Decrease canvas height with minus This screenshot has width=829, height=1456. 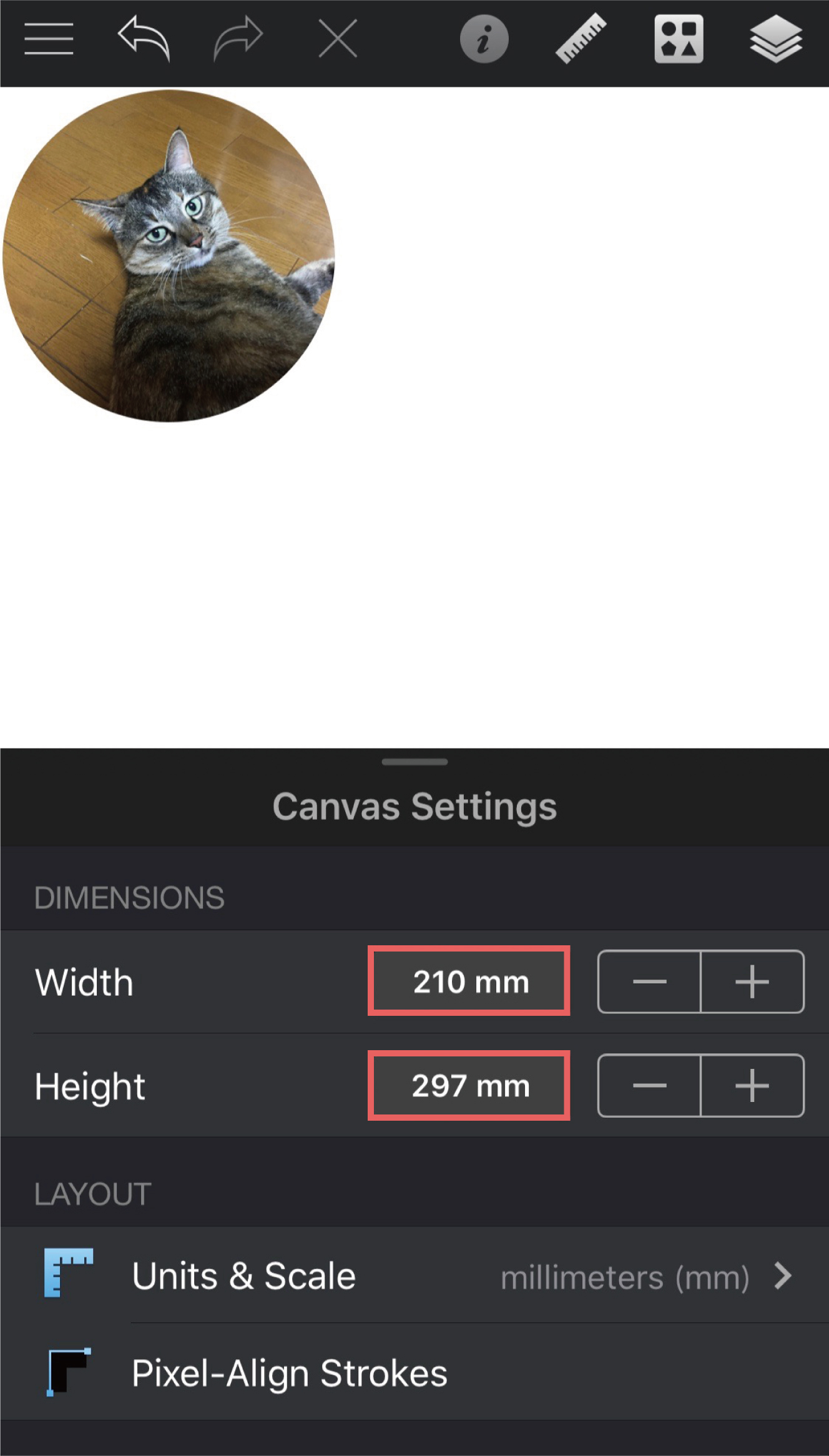(x=649, y=1085)
